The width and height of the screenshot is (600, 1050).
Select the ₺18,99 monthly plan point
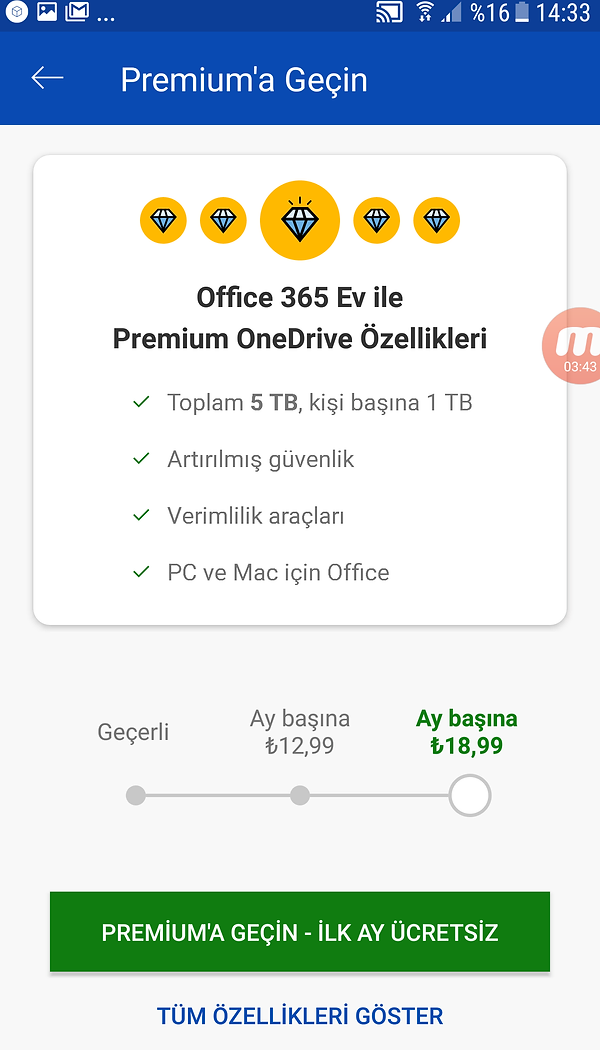coord(470,796)
